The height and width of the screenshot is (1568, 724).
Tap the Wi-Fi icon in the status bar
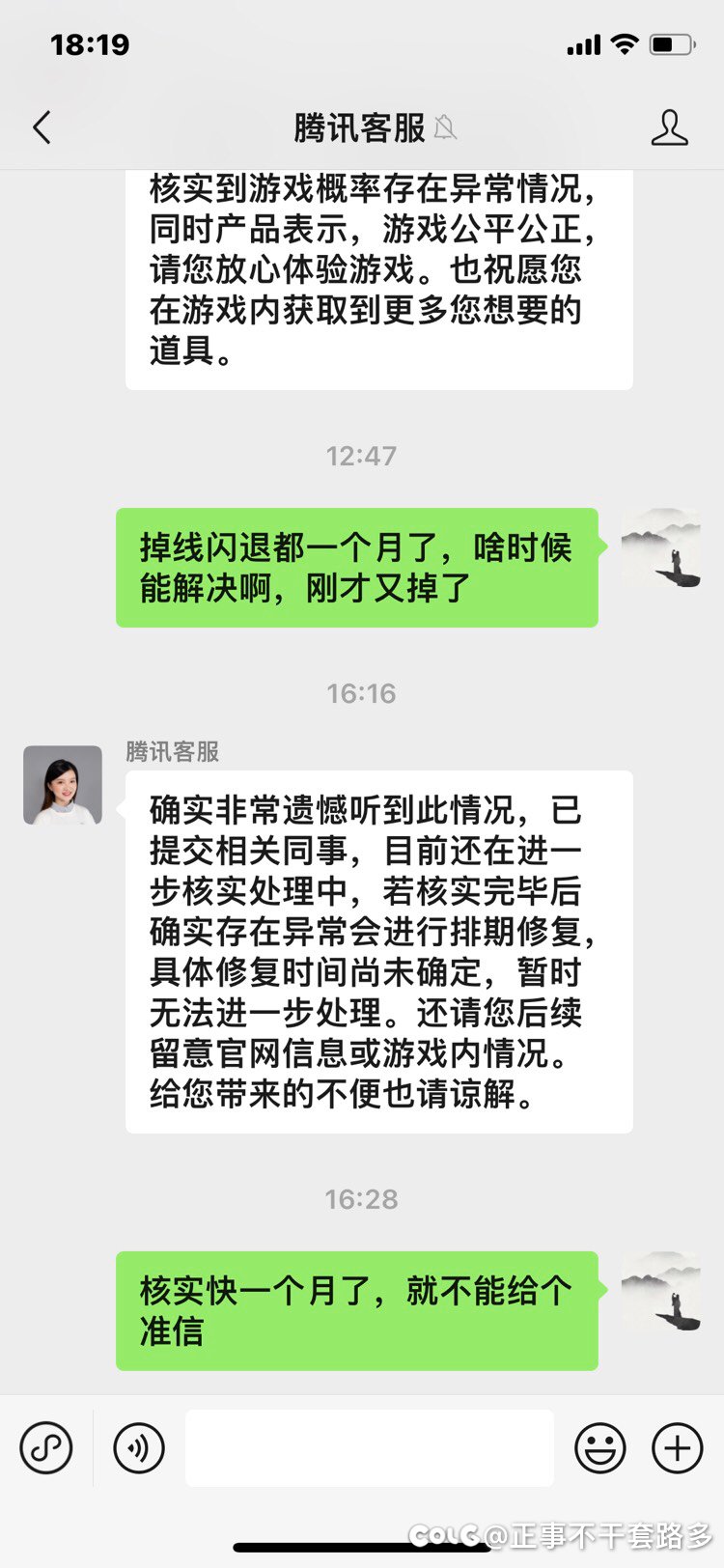point(624,43)
